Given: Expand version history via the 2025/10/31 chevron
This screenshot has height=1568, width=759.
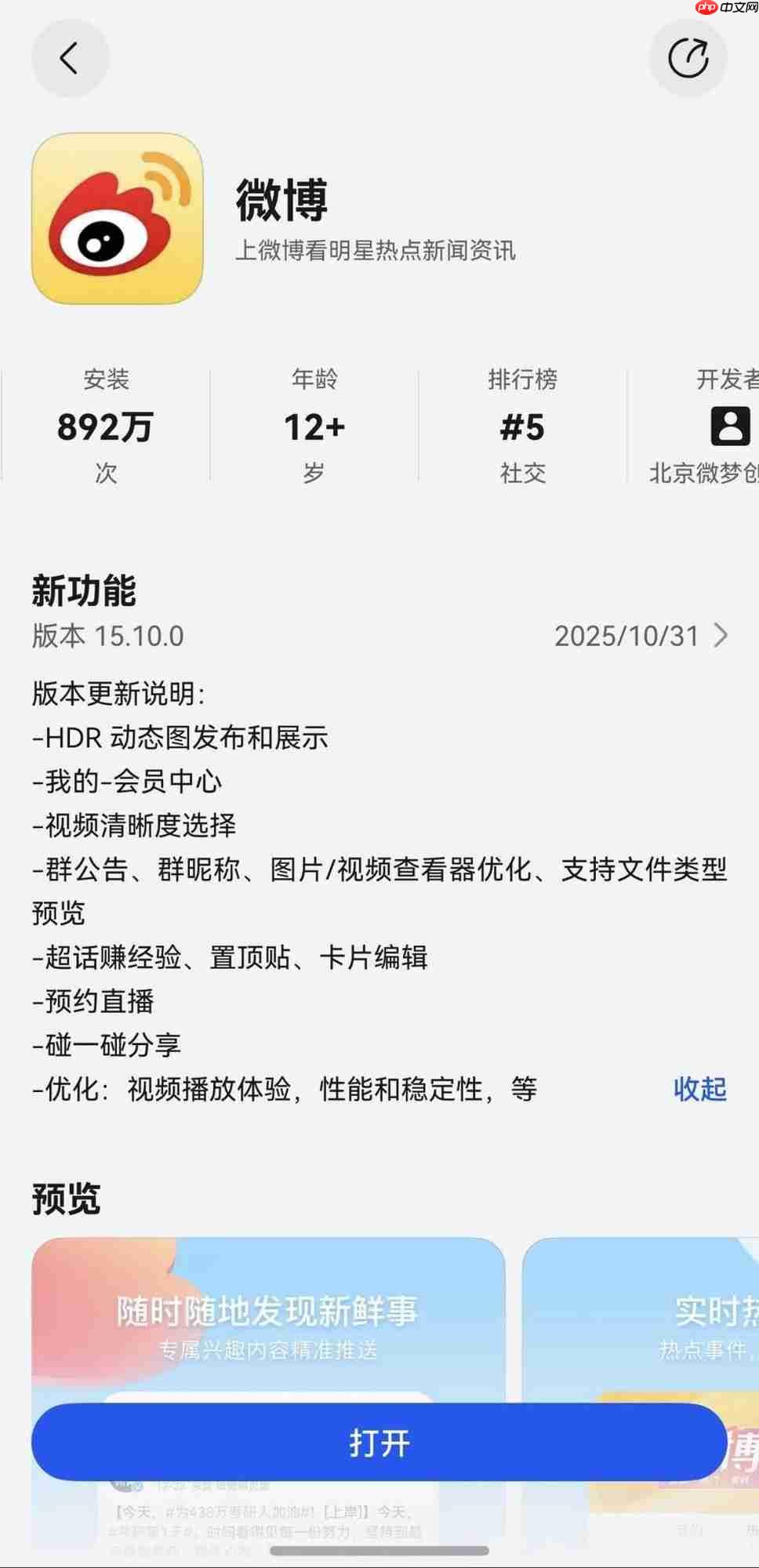Looking at the screenshot, I should (720, 636).
